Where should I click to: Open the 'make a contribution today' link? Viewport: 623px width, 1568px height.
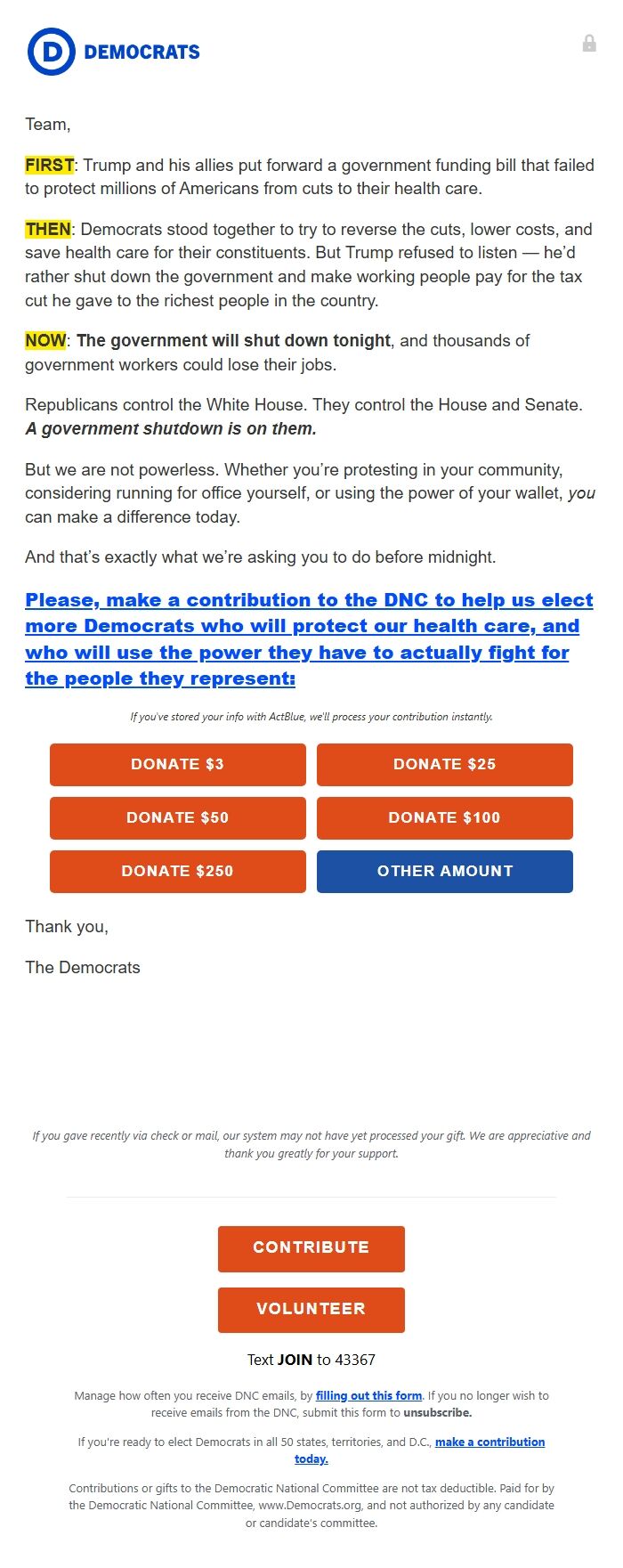(x=489, y=1442)
